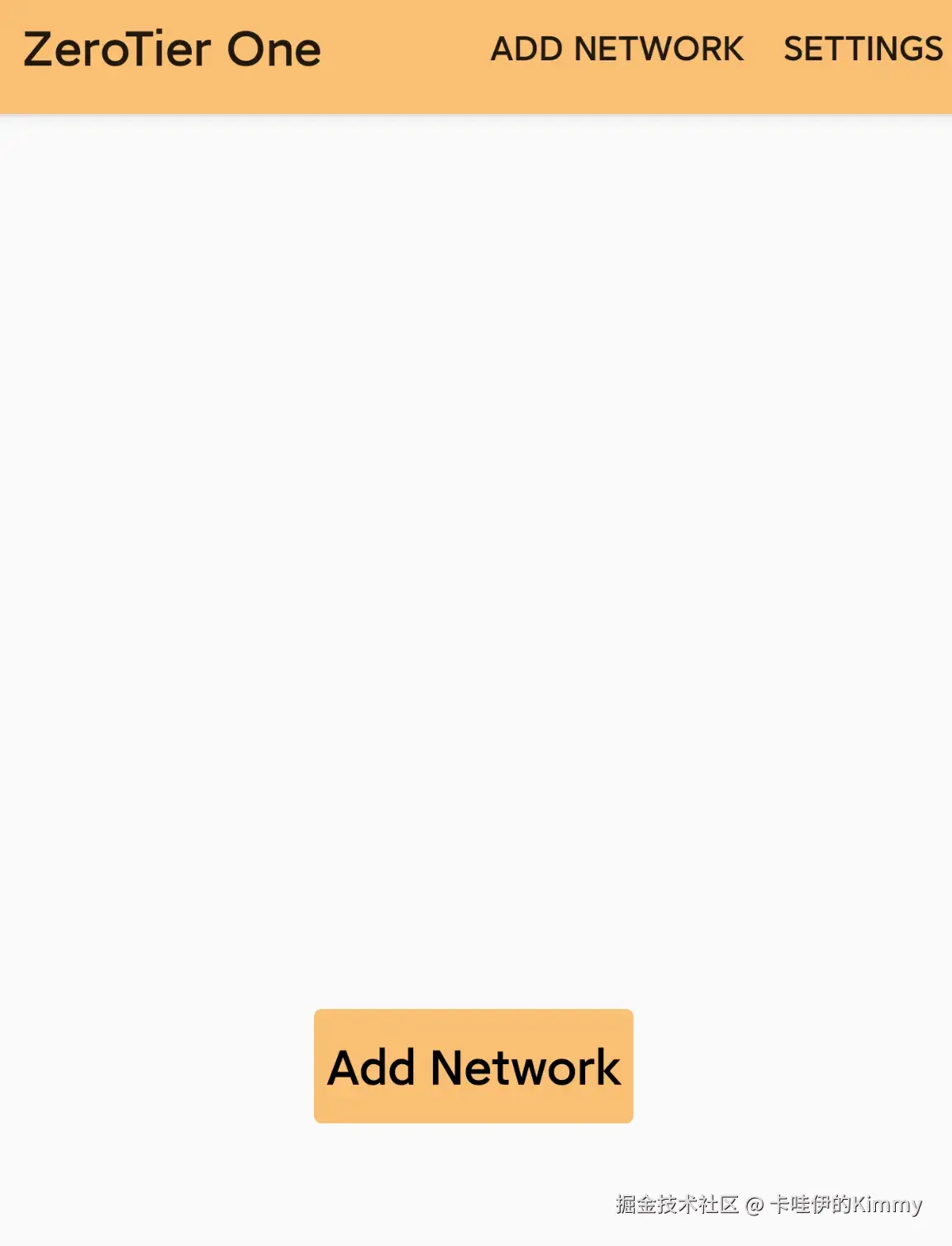Tap ADD NETWORK in the app bar
This screenshot has height=1246, width=952.
point(616,50)
